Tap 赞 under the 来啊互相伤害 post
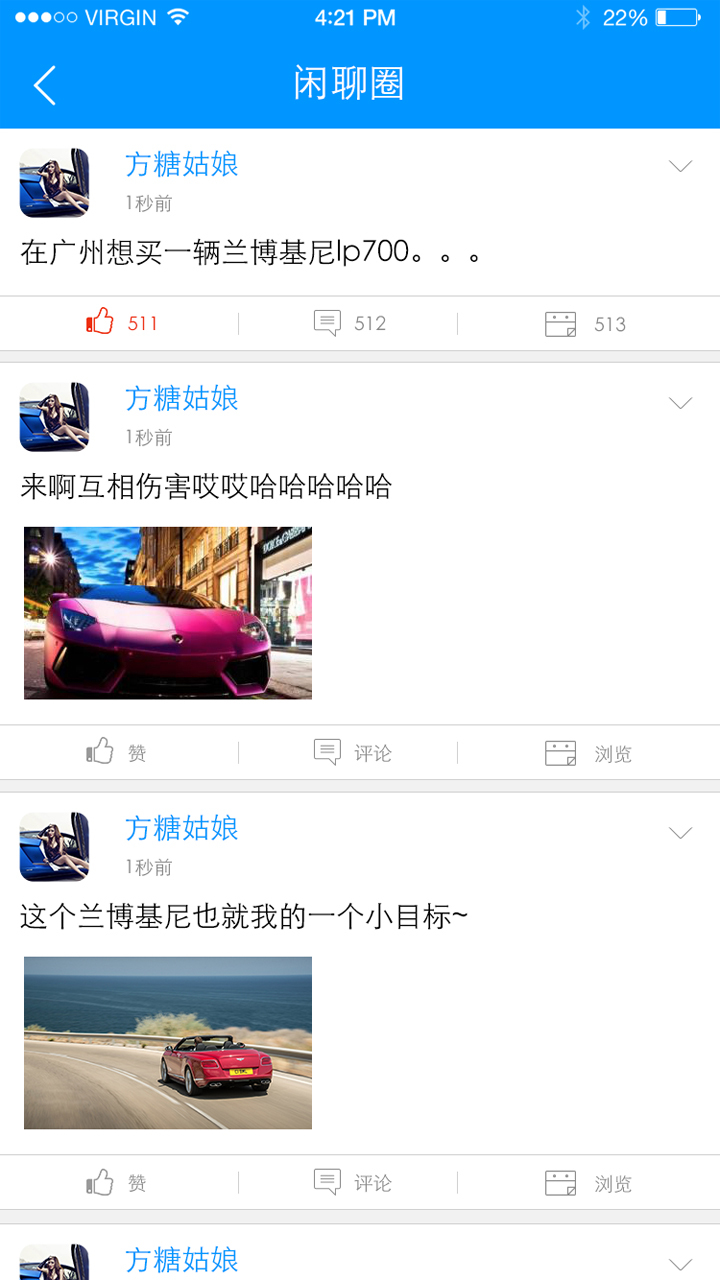720x1280 pixels. pos(117,753)
